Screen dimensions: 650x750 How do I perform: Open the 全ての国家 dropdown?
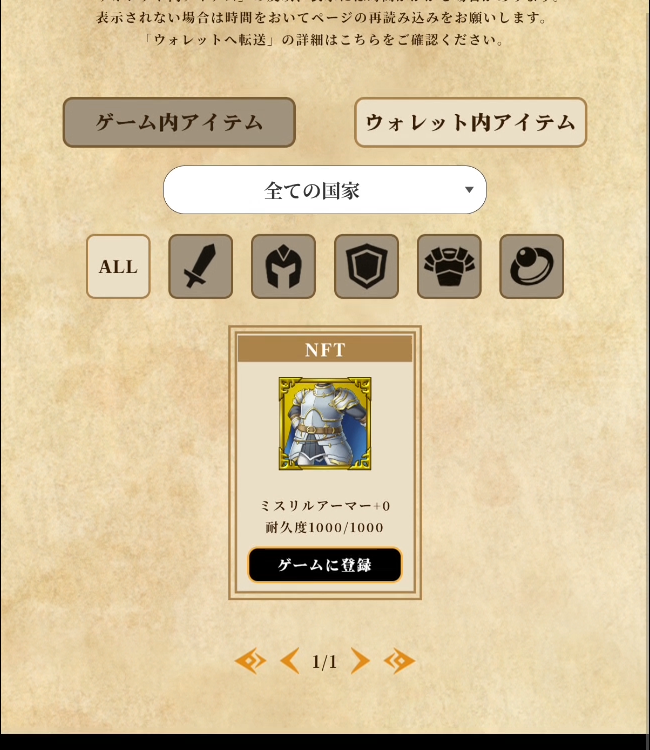click(x=325, y=190)
